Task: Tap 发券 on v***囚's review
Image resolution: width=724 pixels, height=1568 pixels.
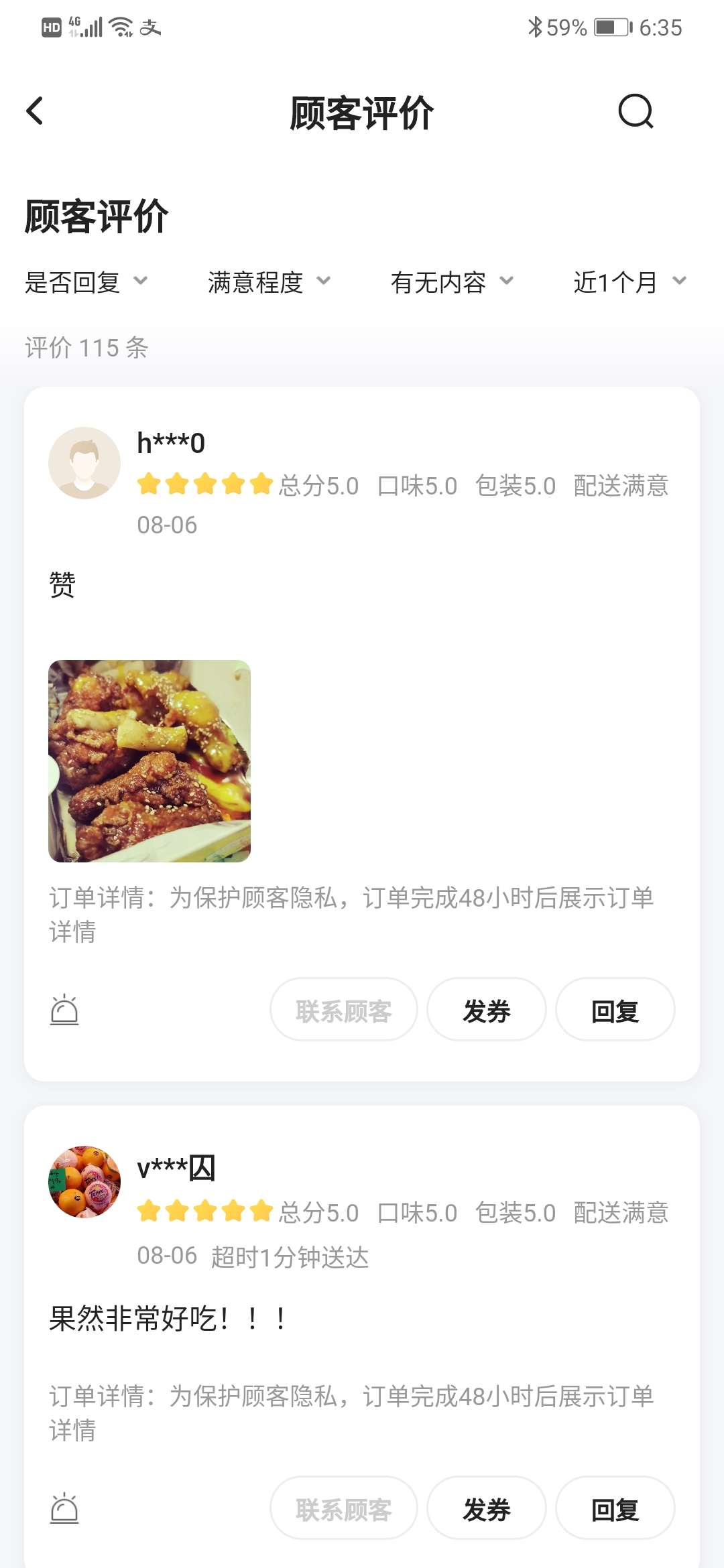Action: coord(487,1508)
